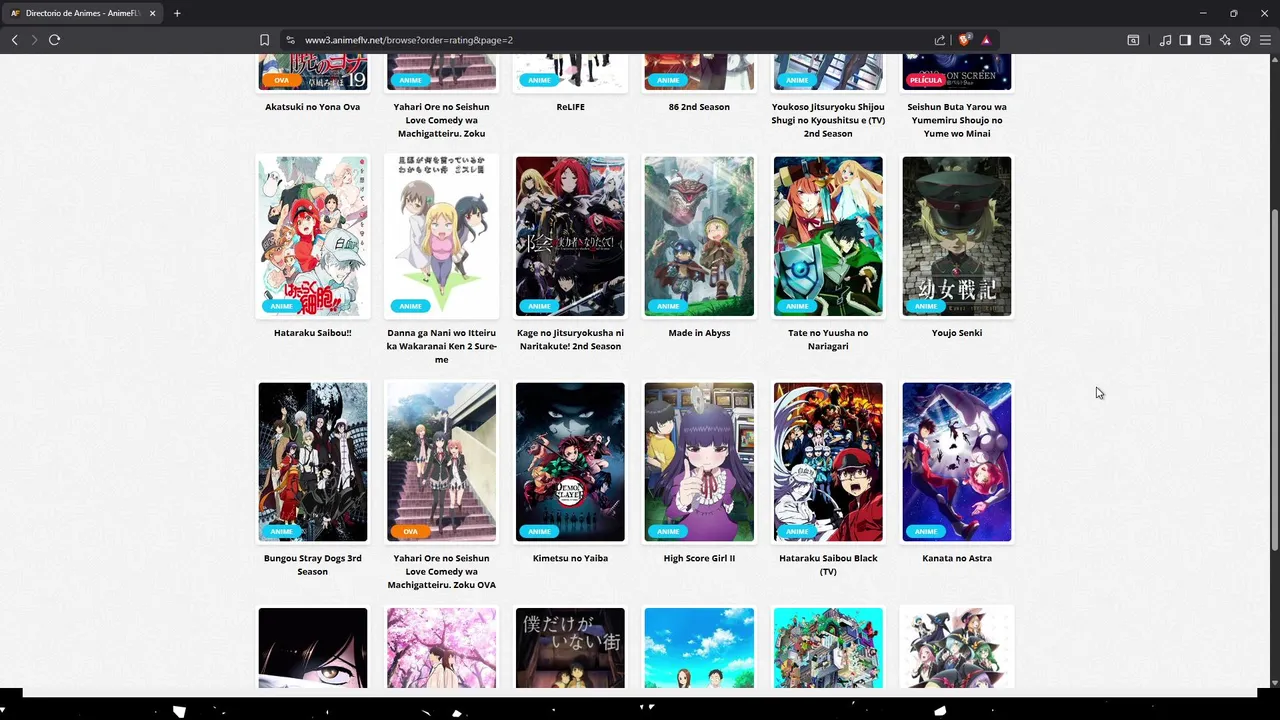Open the Kanata no Astra card

(957, 462)
